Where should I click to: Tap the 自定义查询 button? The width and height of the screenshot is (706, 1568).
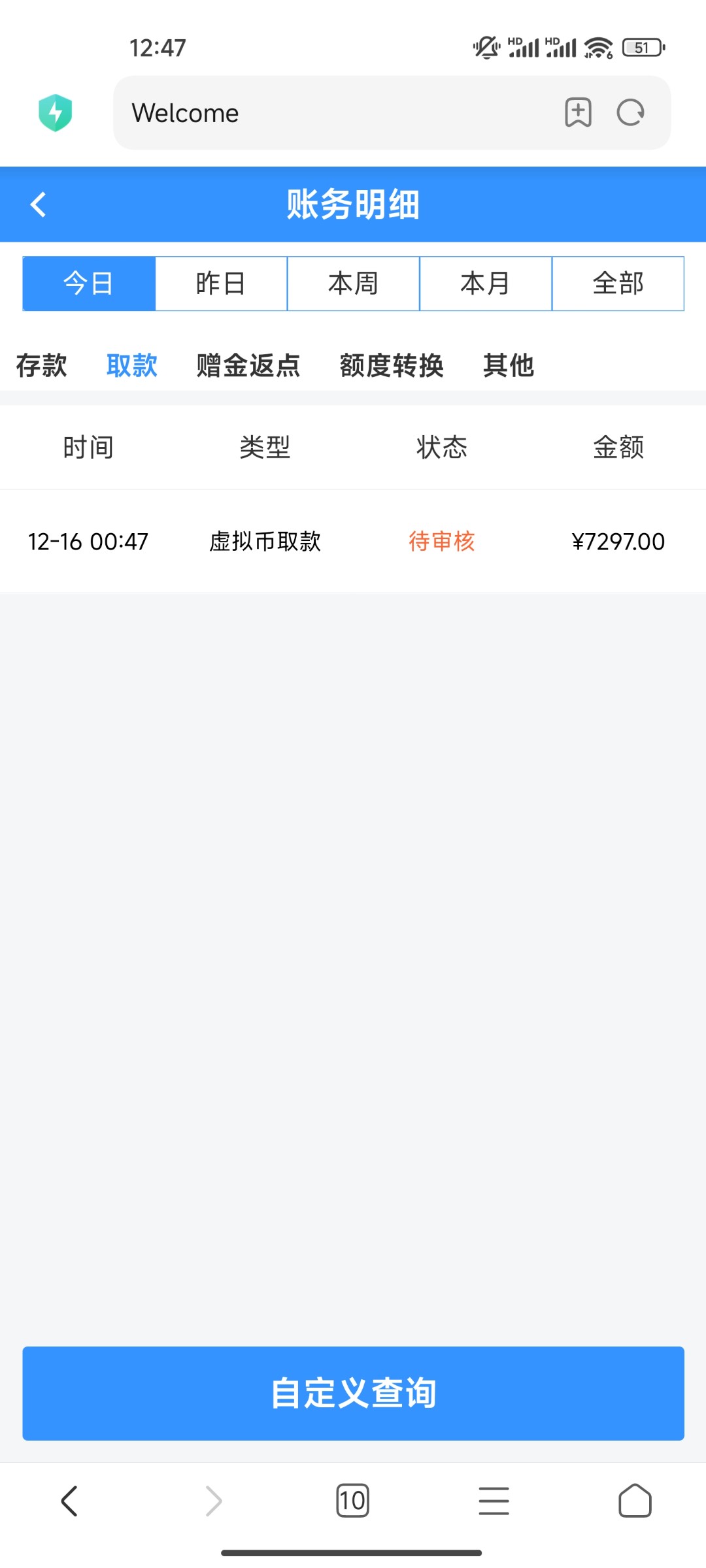(x=353, y=1393)
